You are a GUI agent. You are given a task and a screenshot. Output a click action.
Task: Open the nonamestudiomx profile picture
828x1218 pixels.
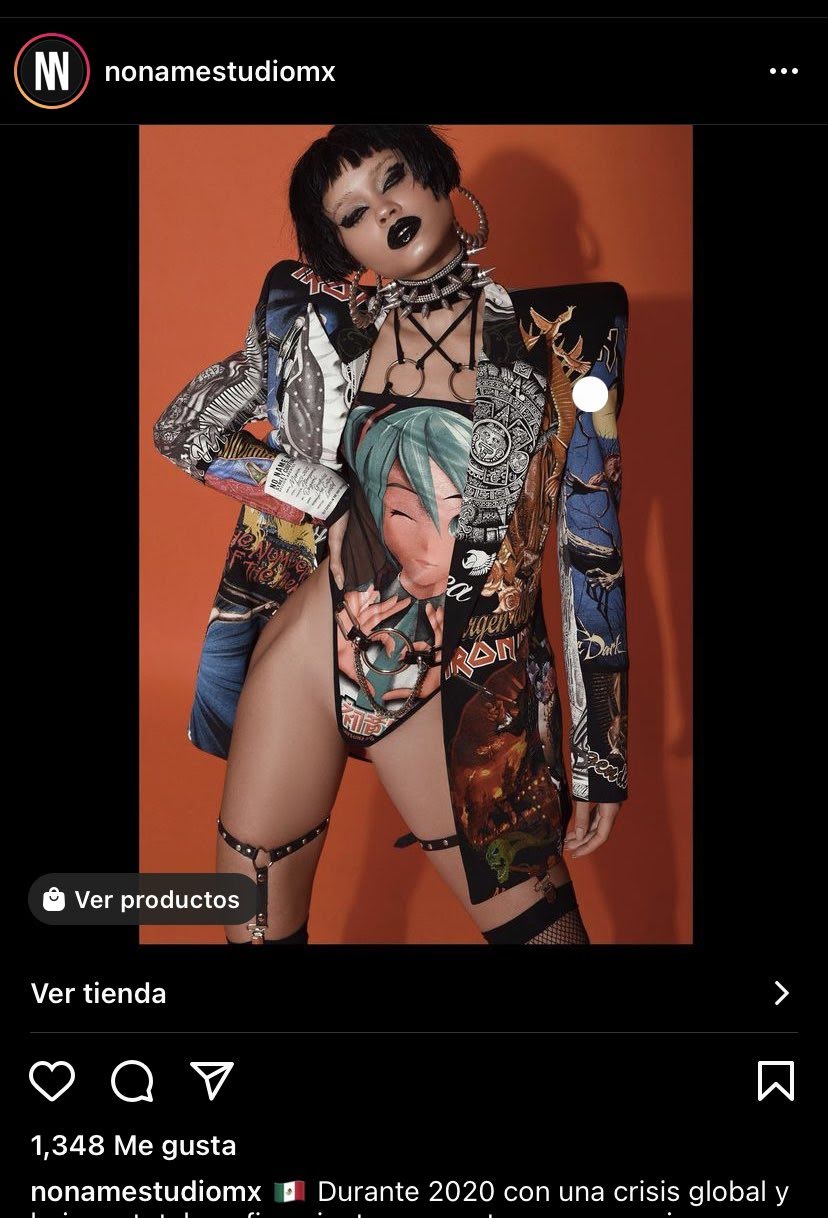tap(51, 71)
